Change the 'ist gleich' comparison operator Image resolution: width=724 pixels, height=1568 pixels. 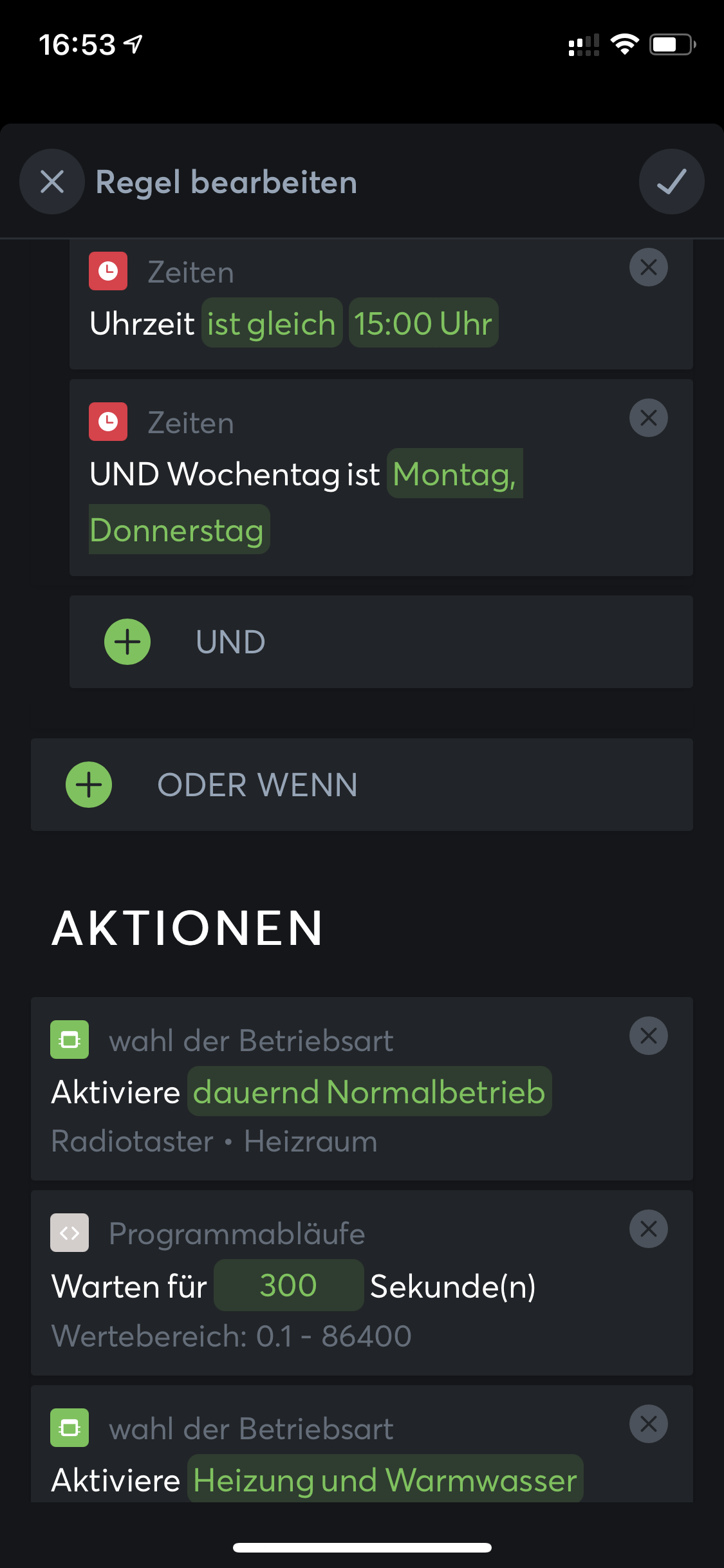click(x=272, y=323)
